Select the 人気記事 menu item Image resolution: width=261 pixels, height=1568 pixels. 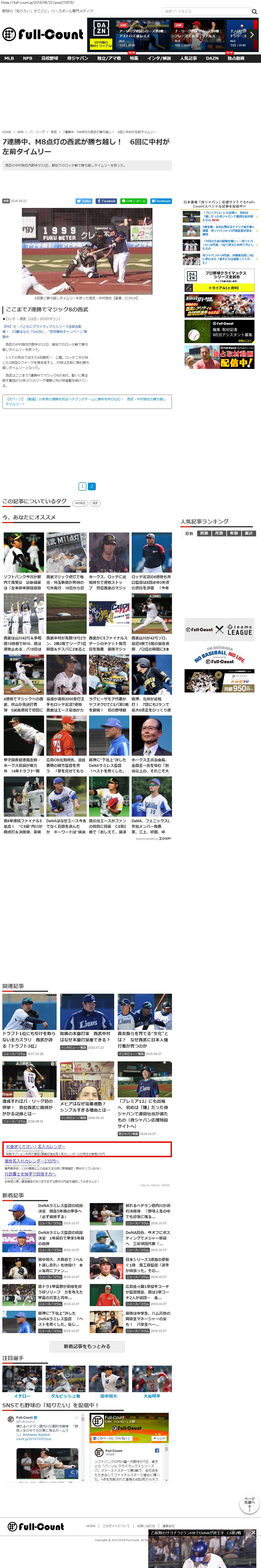(x=189, y=58)
